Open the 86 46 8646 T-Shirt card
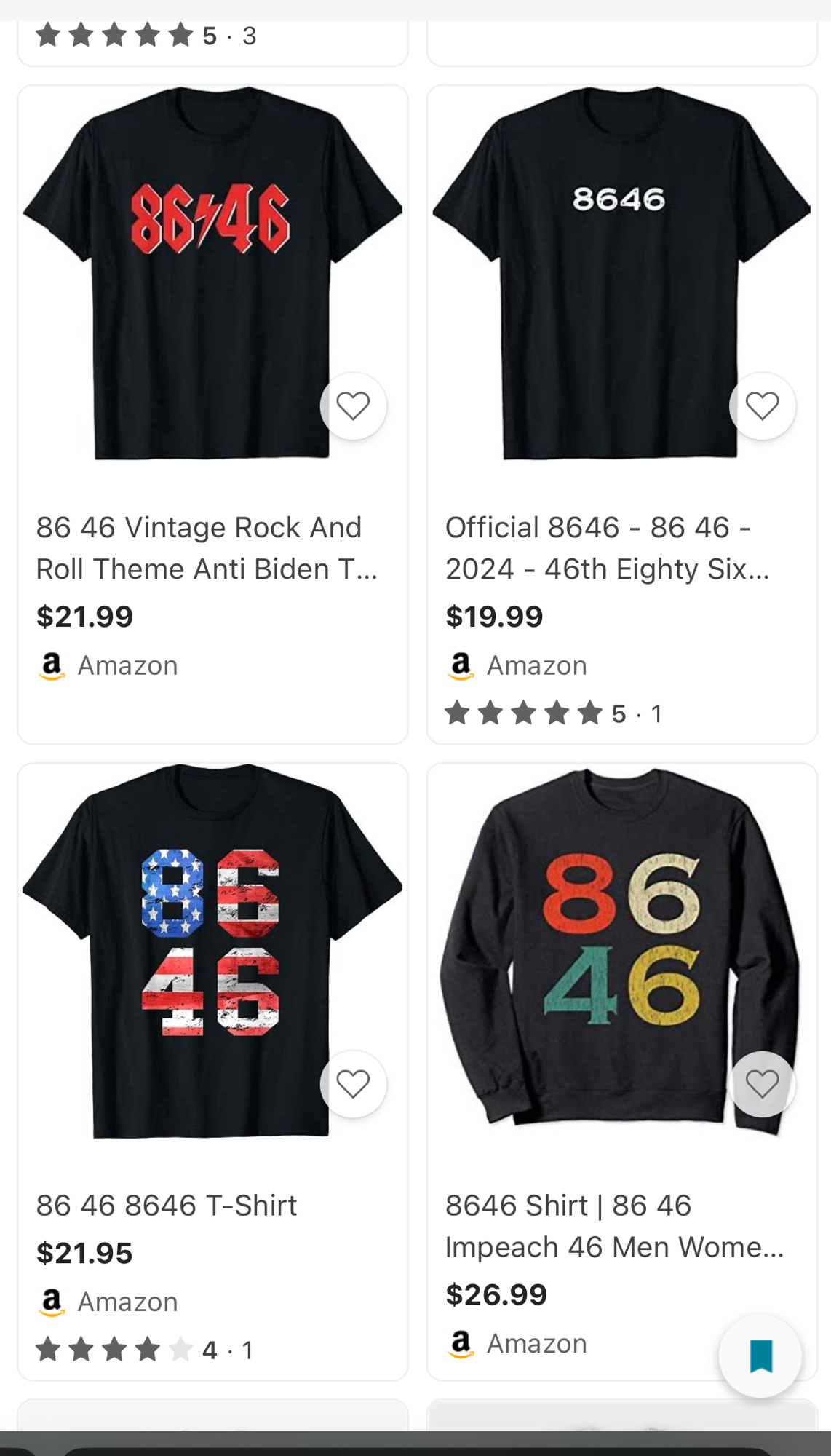 pyautogui.click(x=167, y=1205)
